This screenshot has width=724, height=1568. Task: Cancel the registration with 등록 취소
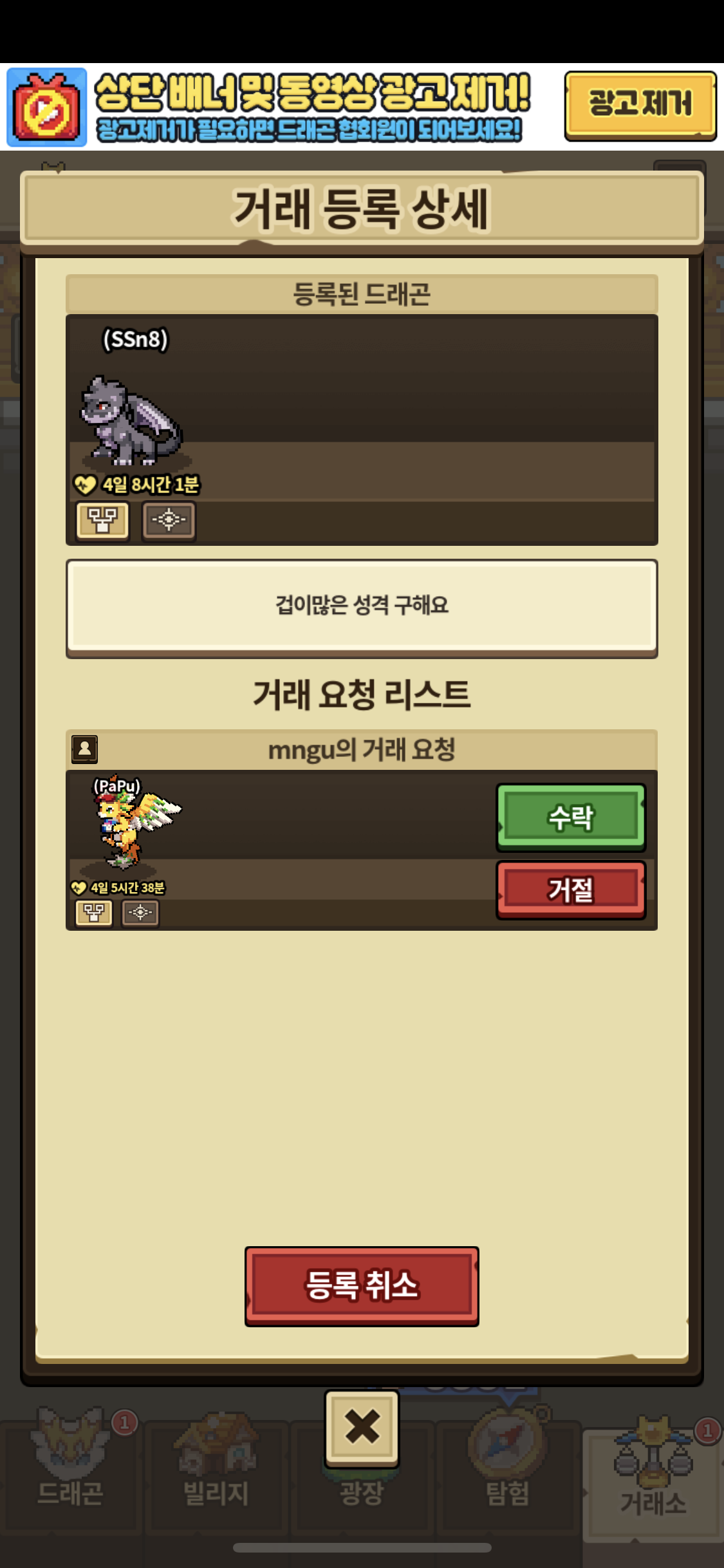362,1285
